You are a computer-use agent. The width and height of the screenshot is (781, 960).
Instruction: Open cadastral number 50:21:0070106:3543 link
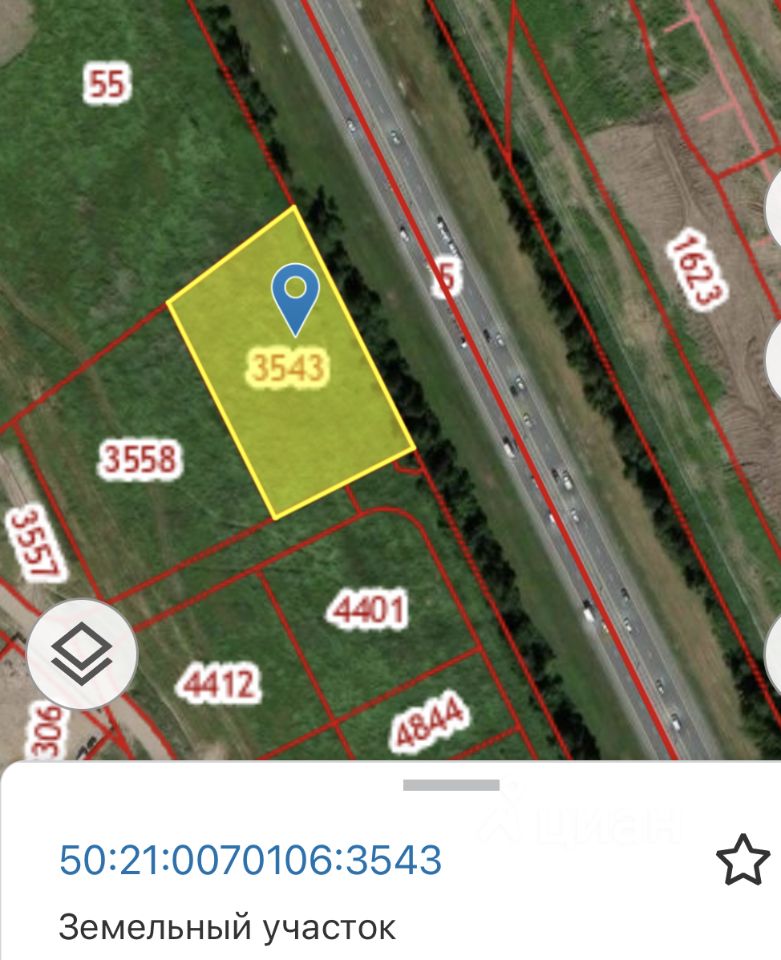click(250, 860)
